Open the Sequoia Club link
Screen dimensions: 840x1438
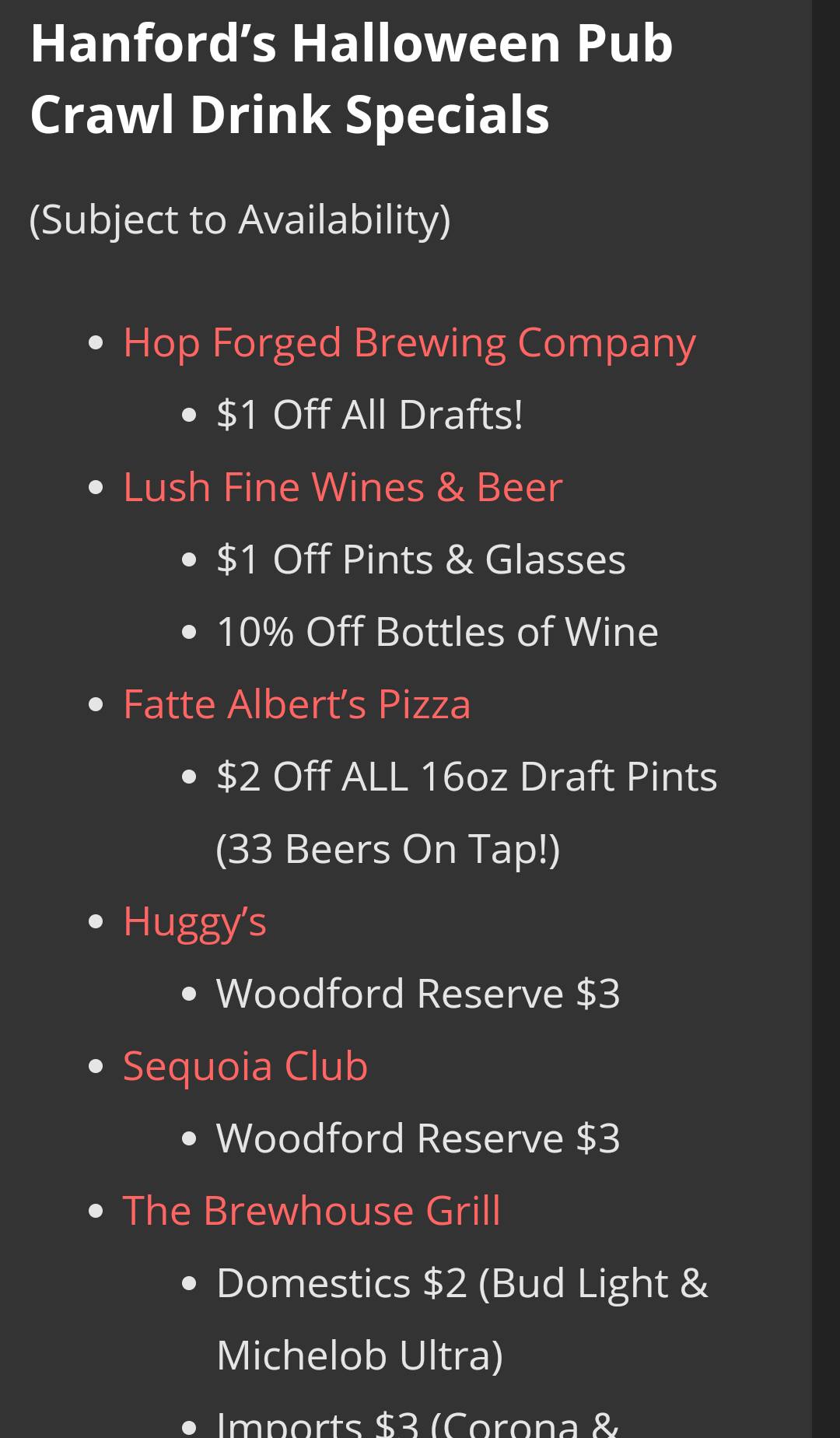coord(245,1067)
